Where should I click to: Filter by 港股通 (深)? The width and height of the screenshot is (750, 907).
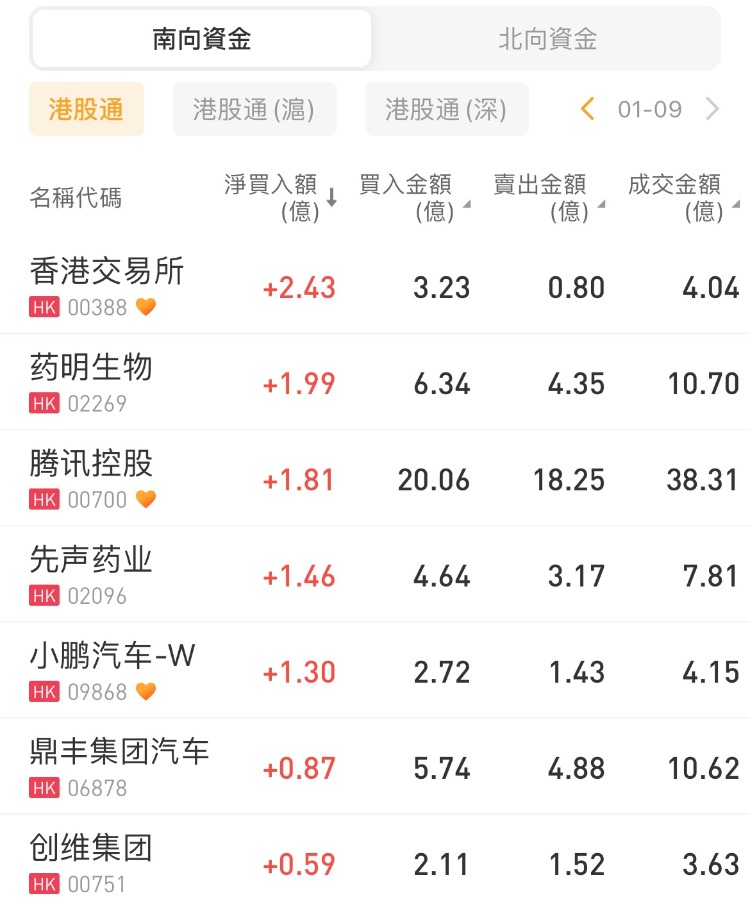(x=446, y=109)
